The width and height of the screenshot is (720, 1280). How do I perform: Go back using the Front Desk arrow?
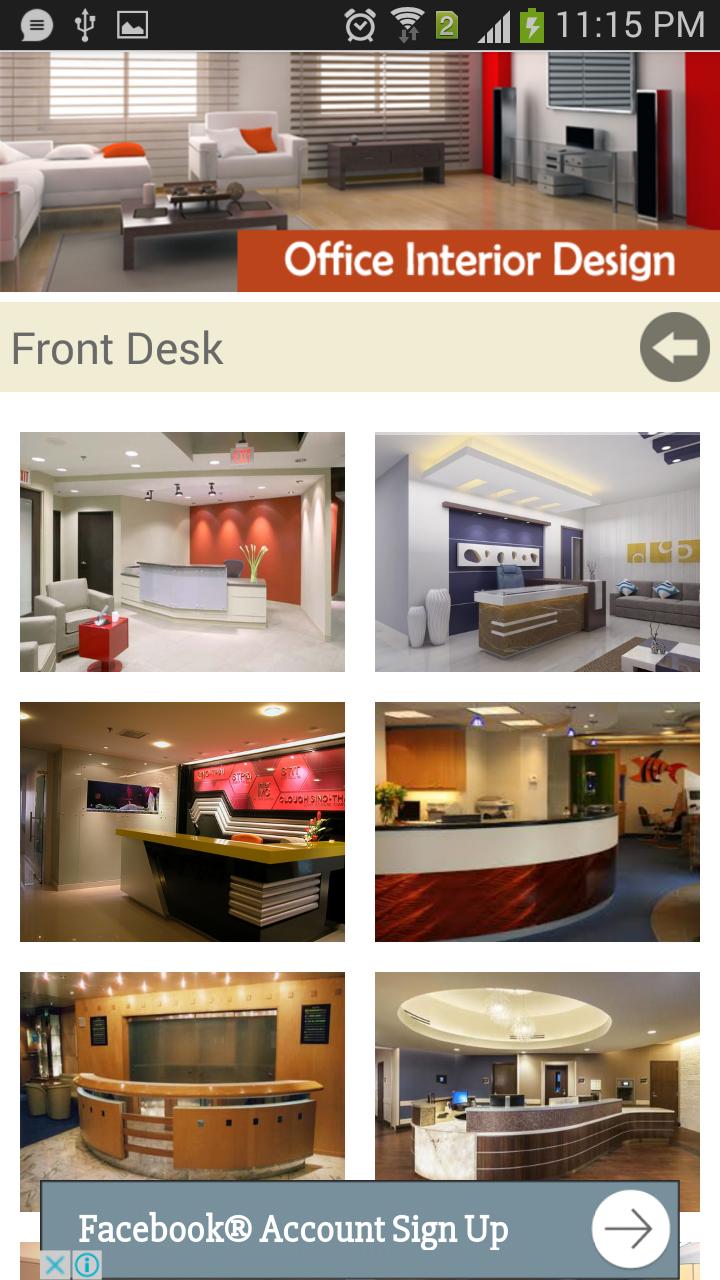(x=674, y=348)
